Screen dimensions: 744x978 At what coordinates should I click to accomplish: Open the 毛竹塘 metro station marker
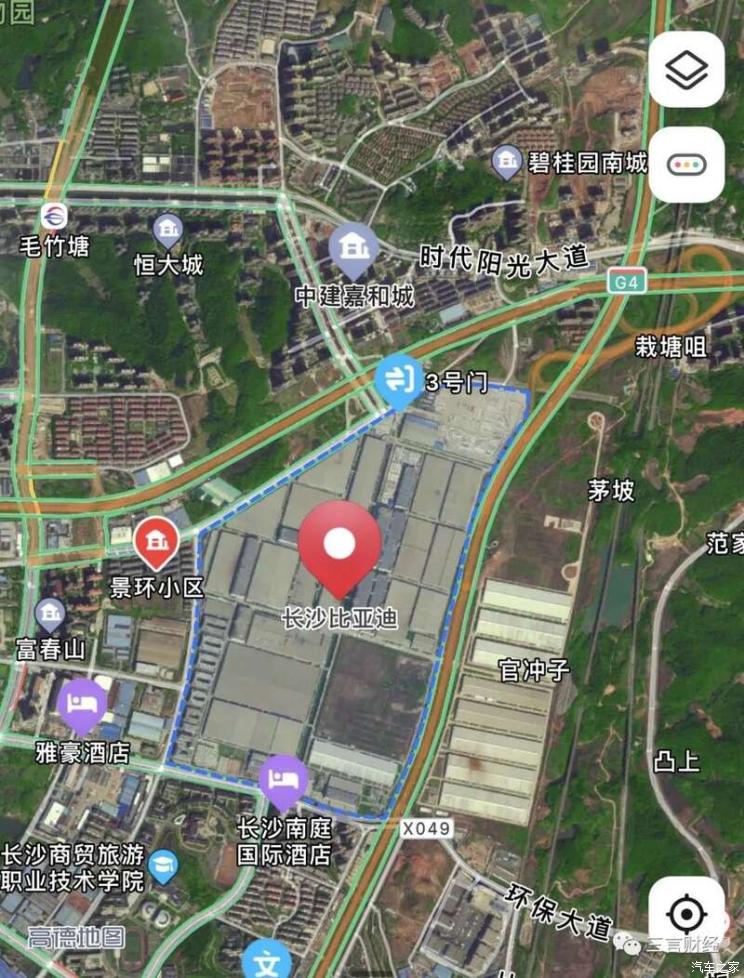click(x=54, y=215)
